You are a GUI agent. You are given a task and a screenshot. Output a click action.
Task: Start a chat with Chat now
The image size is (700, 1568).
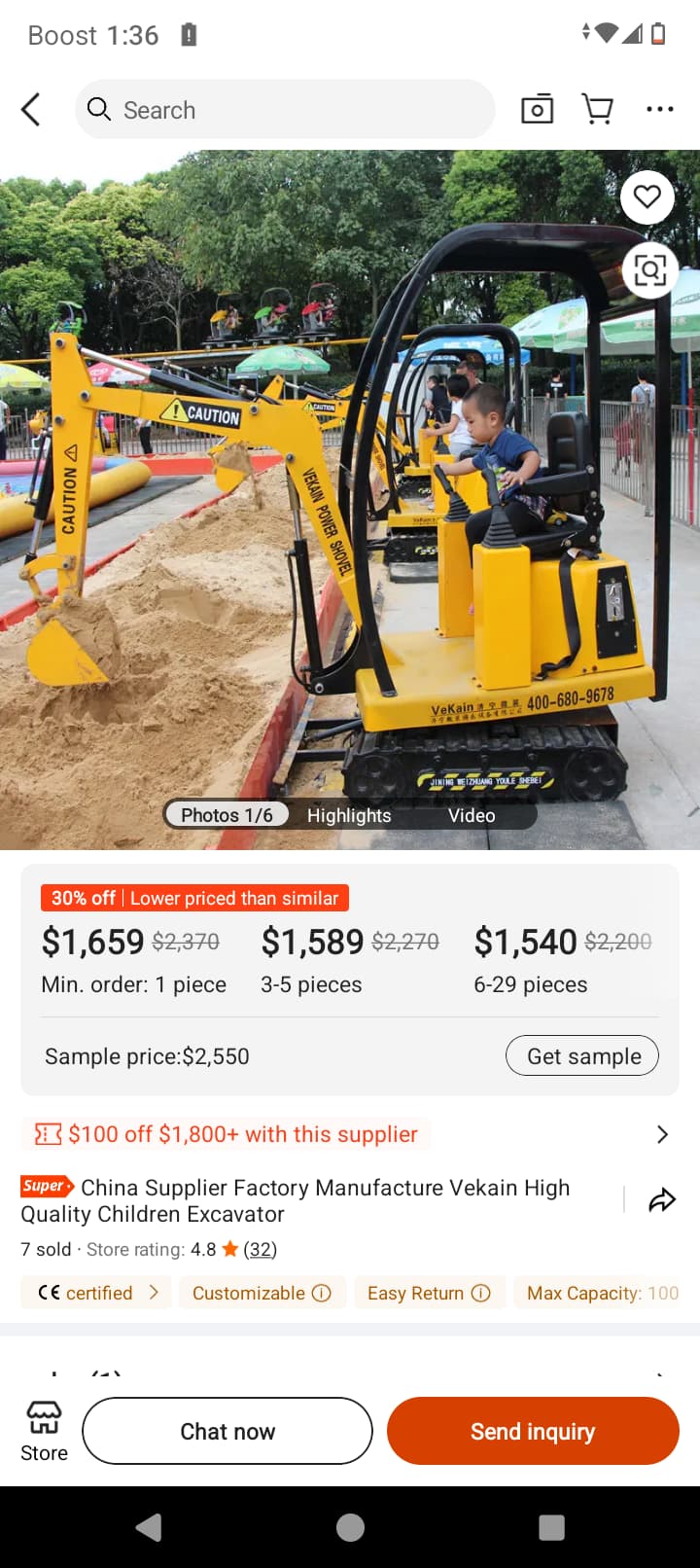[x=227, y=1431]
